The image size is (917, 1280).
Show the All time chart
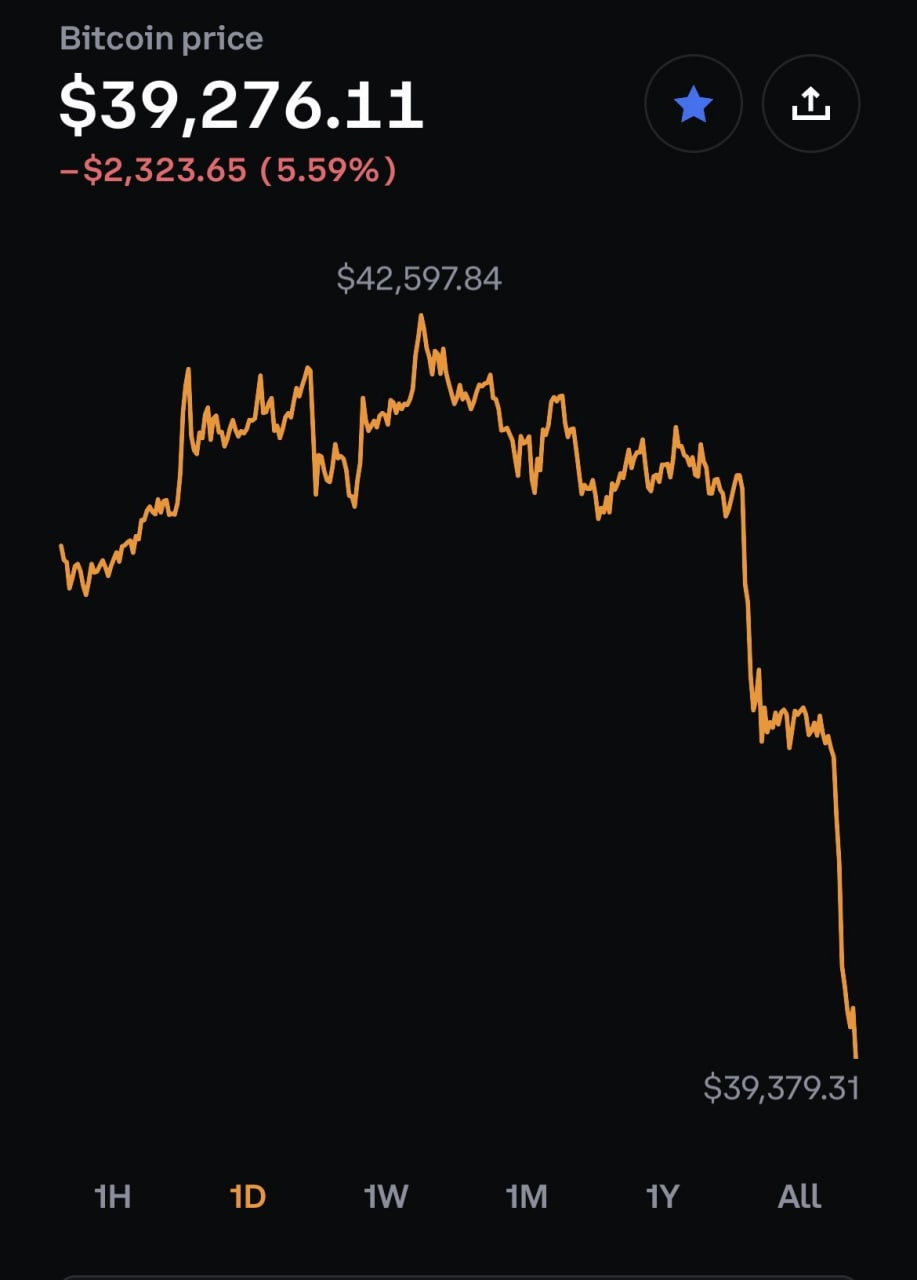click(x=799, y=1196)
